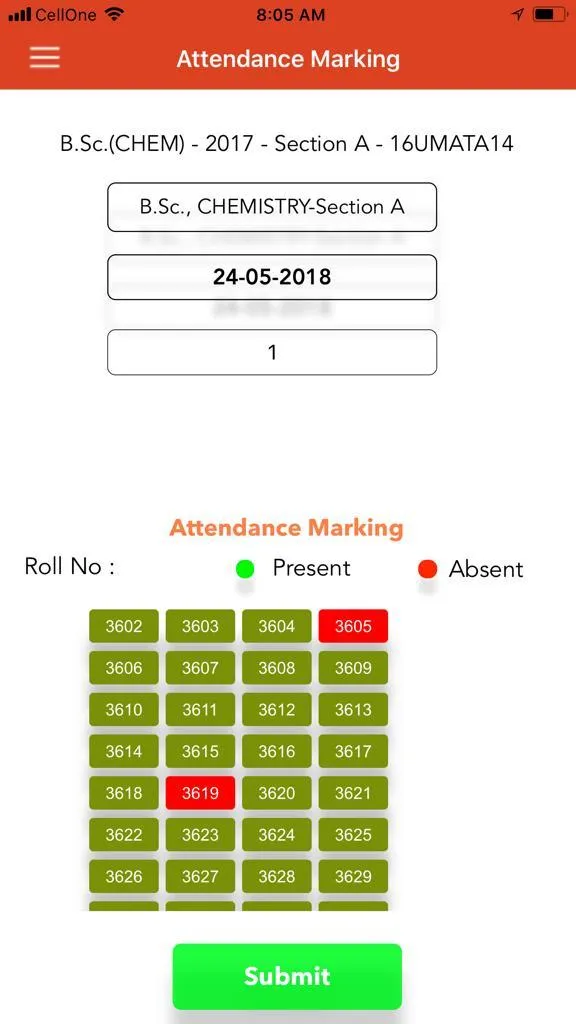
Task: Tap roll number 3629
Action: point(353,876)
